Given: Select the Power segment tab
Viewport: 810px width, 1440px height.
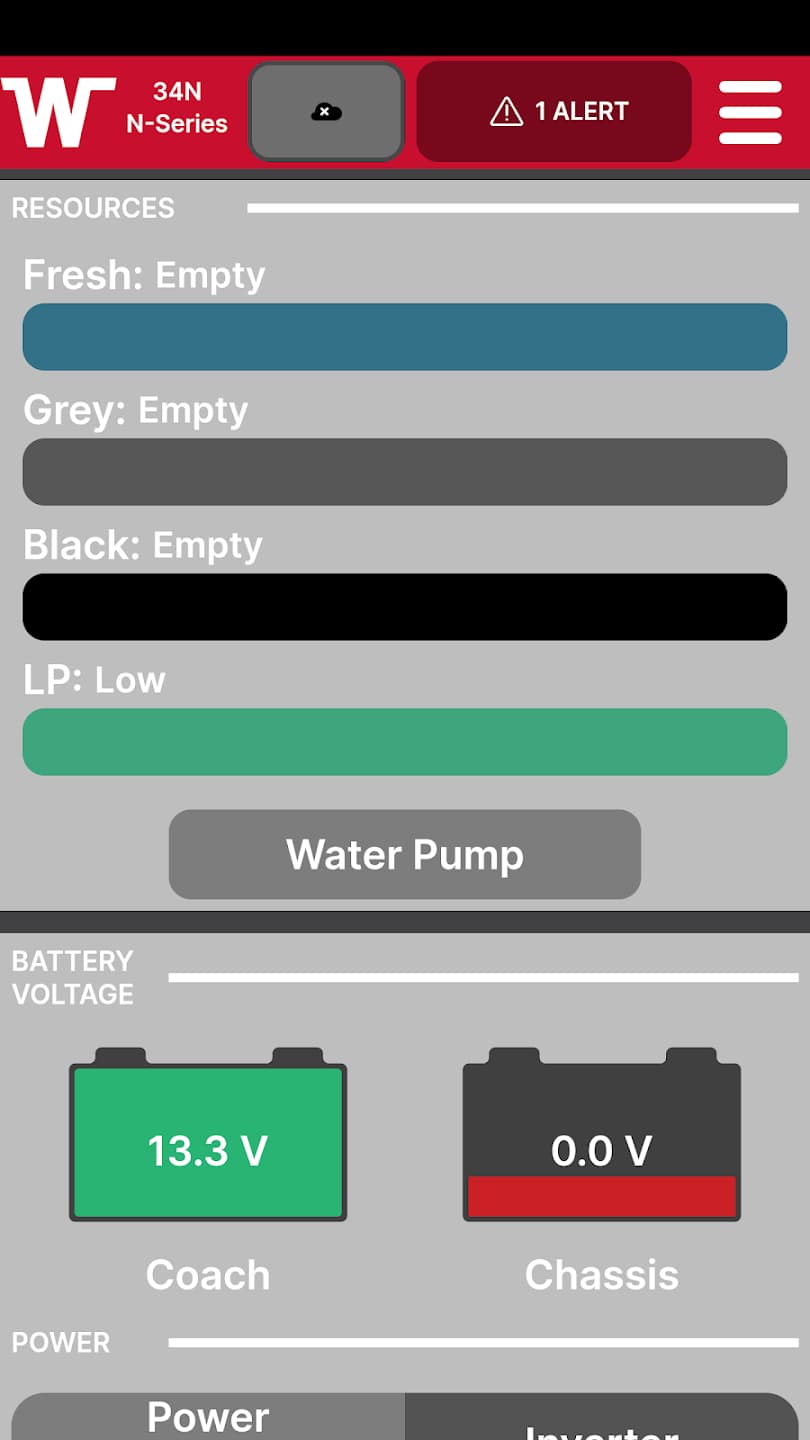Looking at the screenshot, I should (x=208, y=1418).
